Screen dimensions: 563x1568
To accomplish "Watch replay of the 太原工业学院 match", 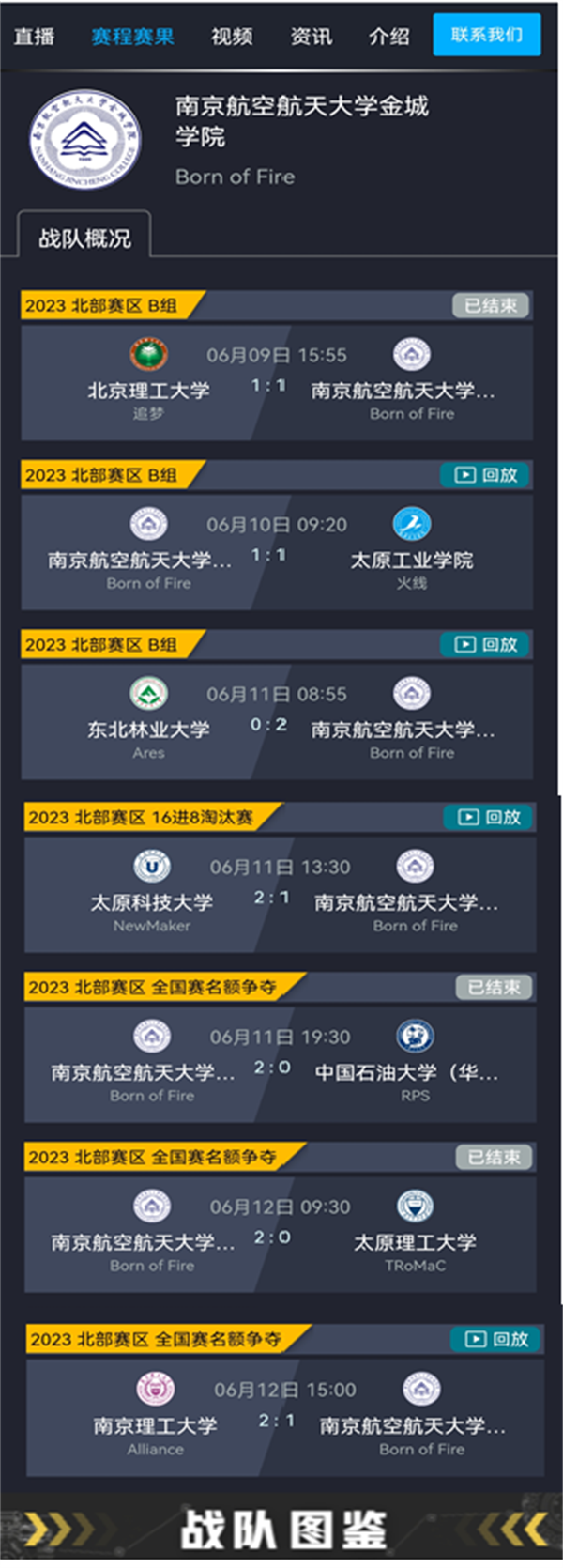I will (486, 475).
